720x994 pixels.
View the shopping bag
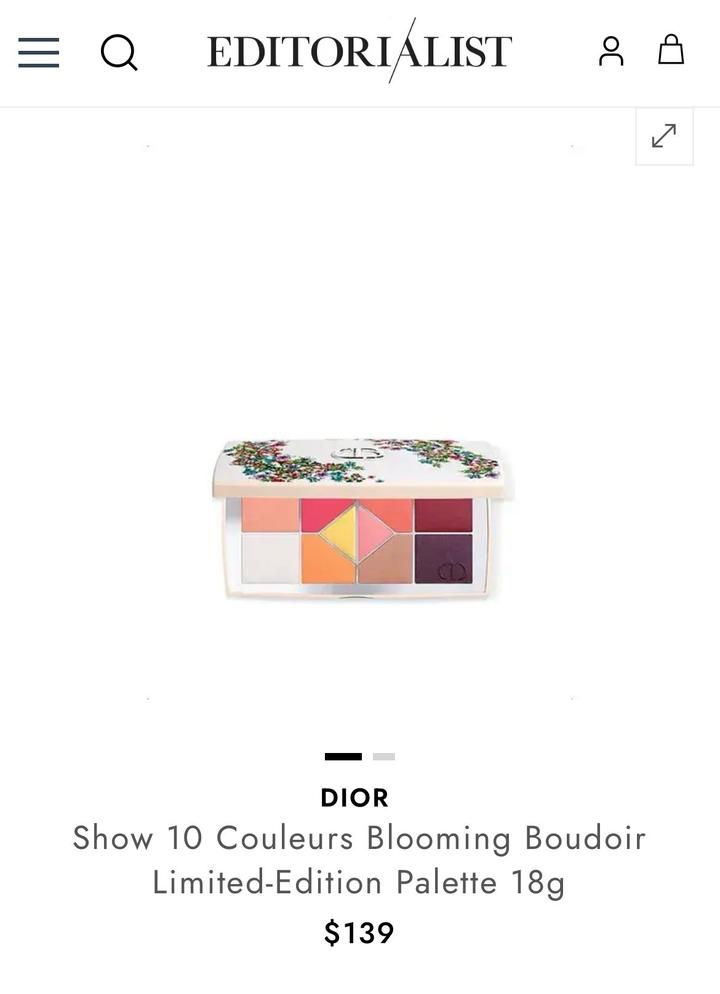click(x=671, y=50)
